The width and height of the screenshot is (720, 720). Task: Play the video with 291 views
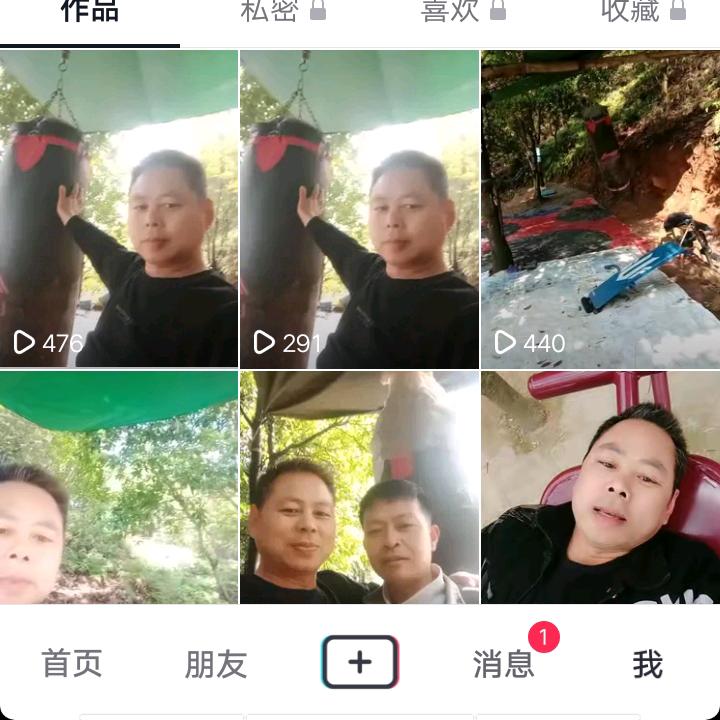[x=359, y=210]
